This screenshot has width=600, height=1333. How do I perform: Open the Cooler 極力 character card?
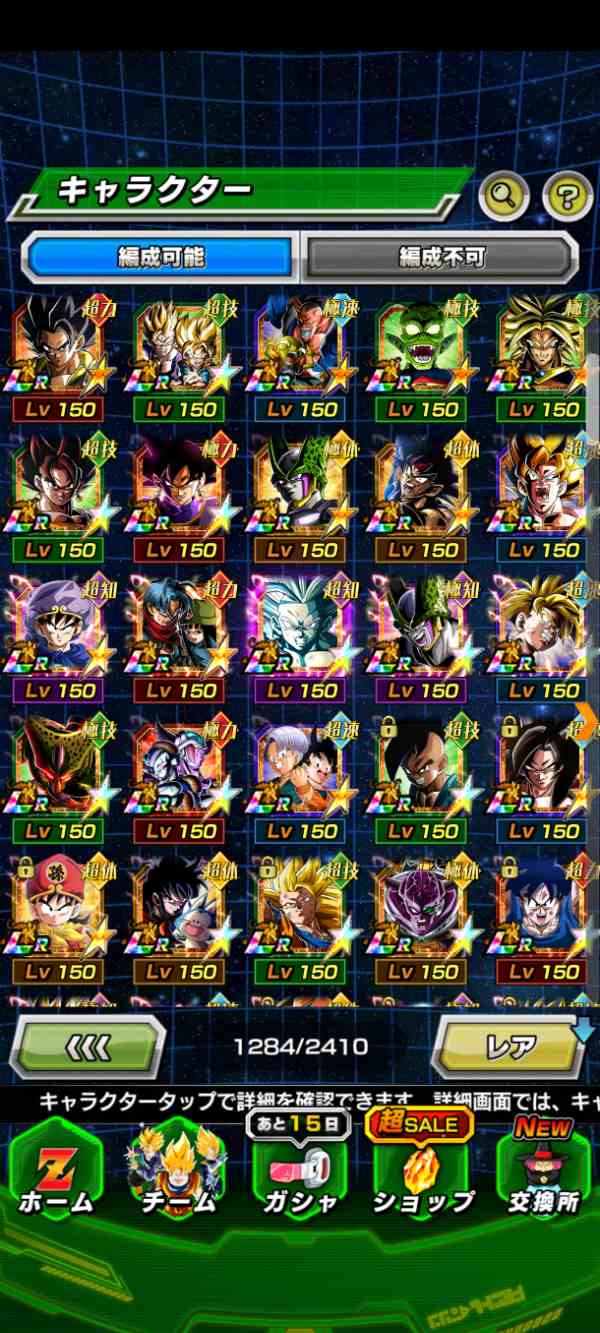point(179,779)
